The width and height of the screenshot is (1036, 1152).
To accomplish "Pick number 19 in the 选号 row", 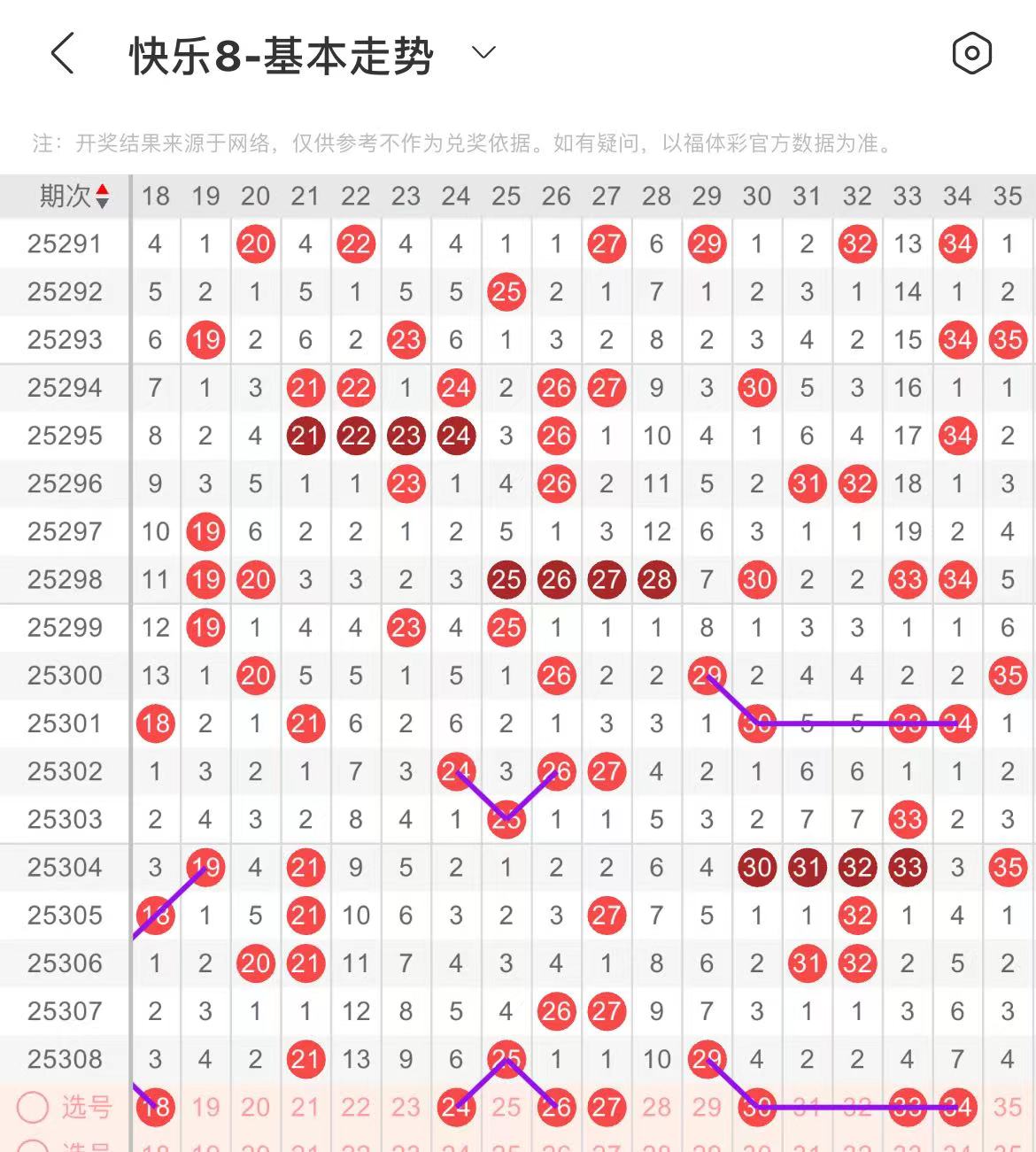I will tap(205, 1107).
